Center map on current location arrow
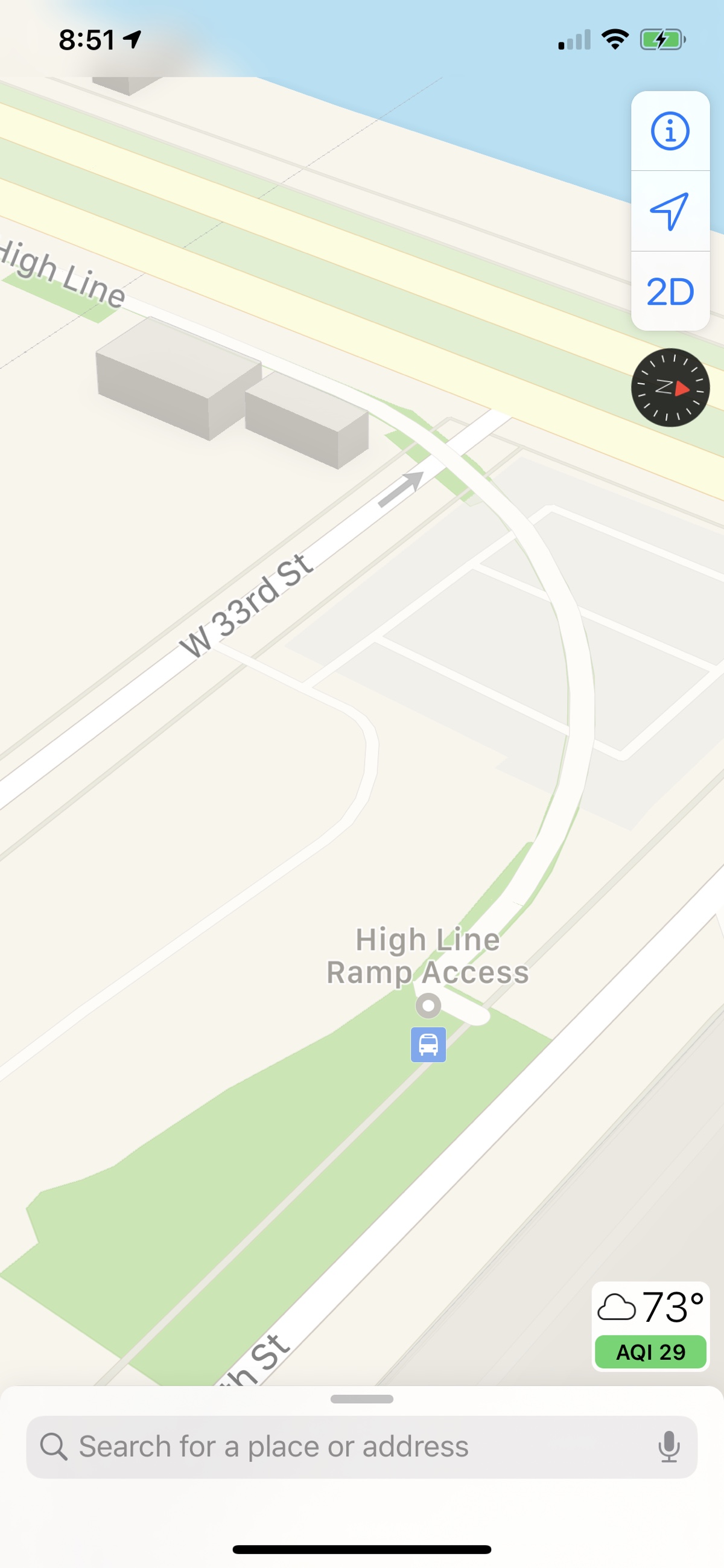 coord(670,211)
